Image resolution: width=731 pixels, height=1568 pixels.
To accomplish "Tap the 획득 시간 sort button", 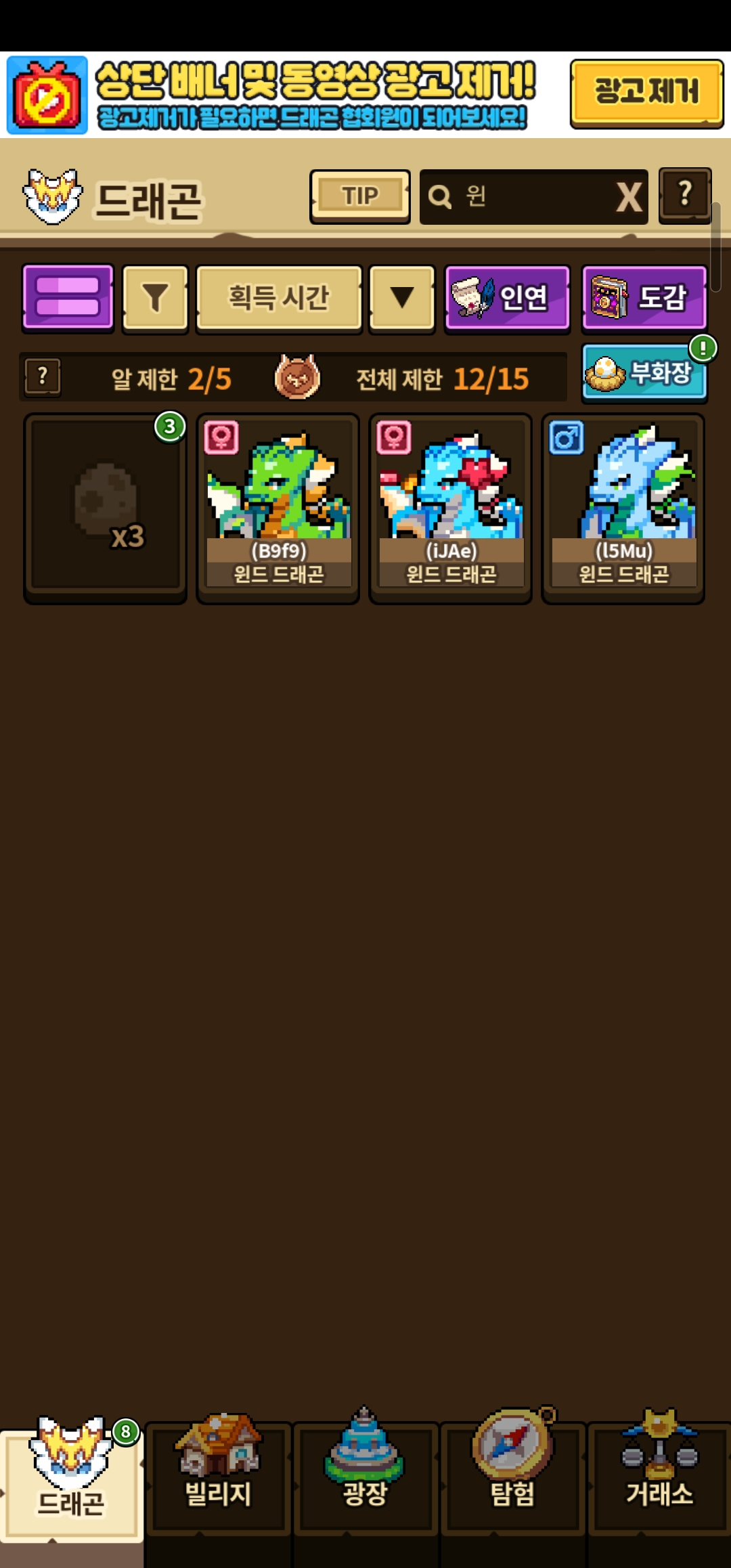I will click(279, 299).
